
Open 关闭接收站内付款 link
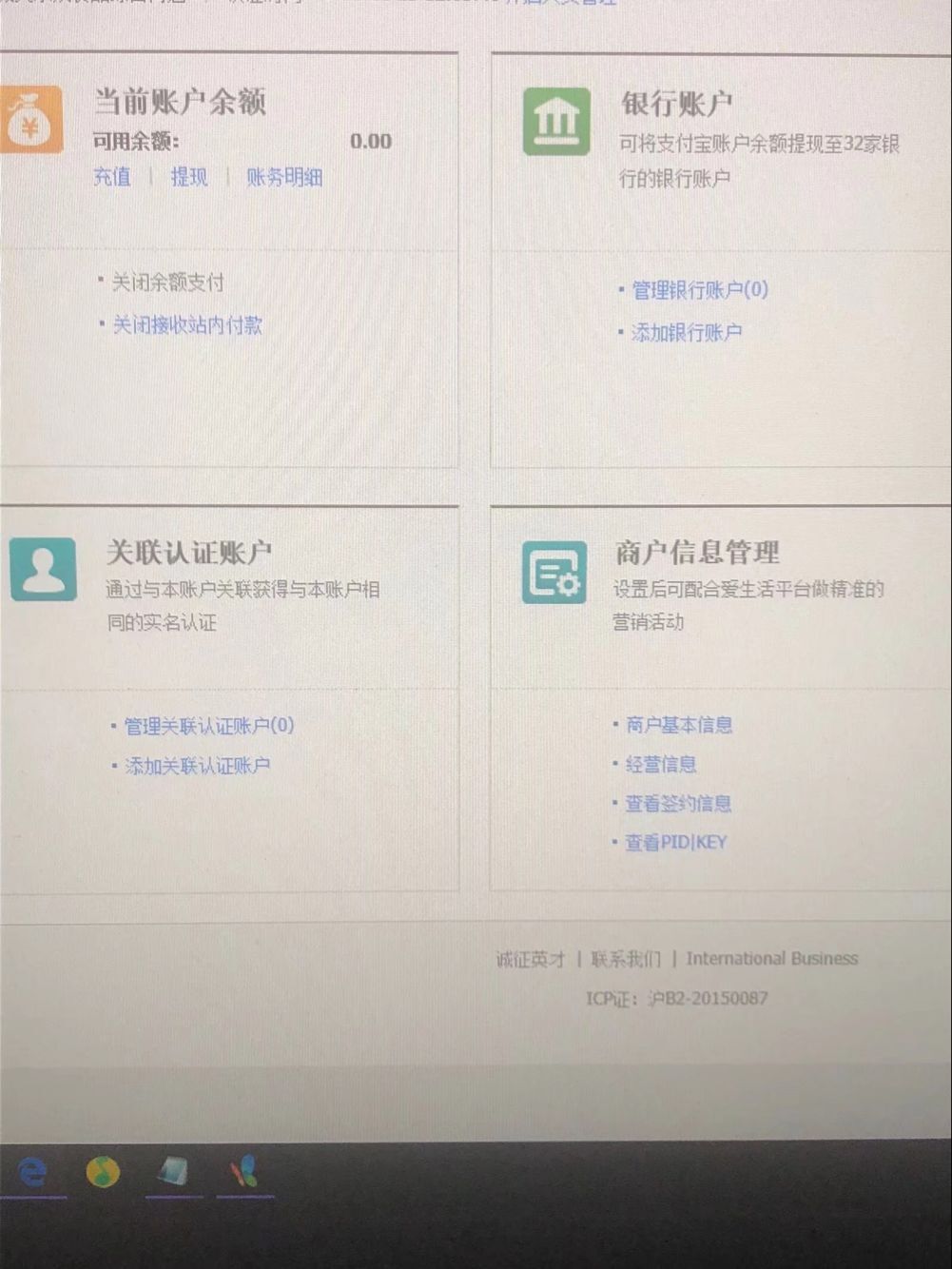pyautogui.click(x=187, y=325)
